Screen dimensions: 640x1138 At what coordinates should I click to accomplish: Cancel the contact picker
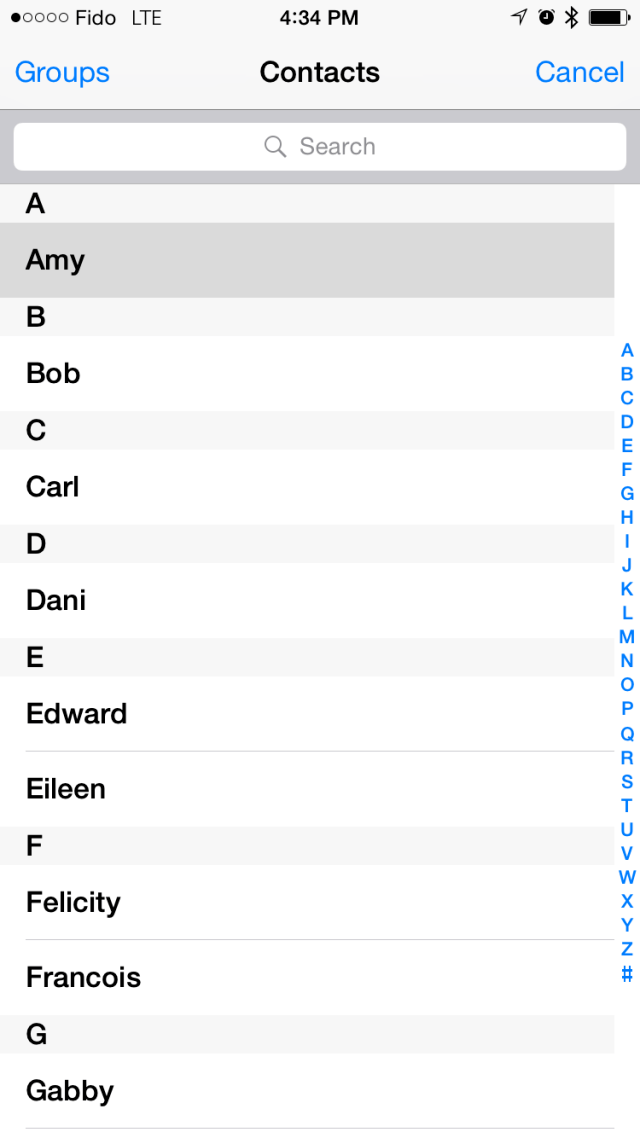(579, 73)
